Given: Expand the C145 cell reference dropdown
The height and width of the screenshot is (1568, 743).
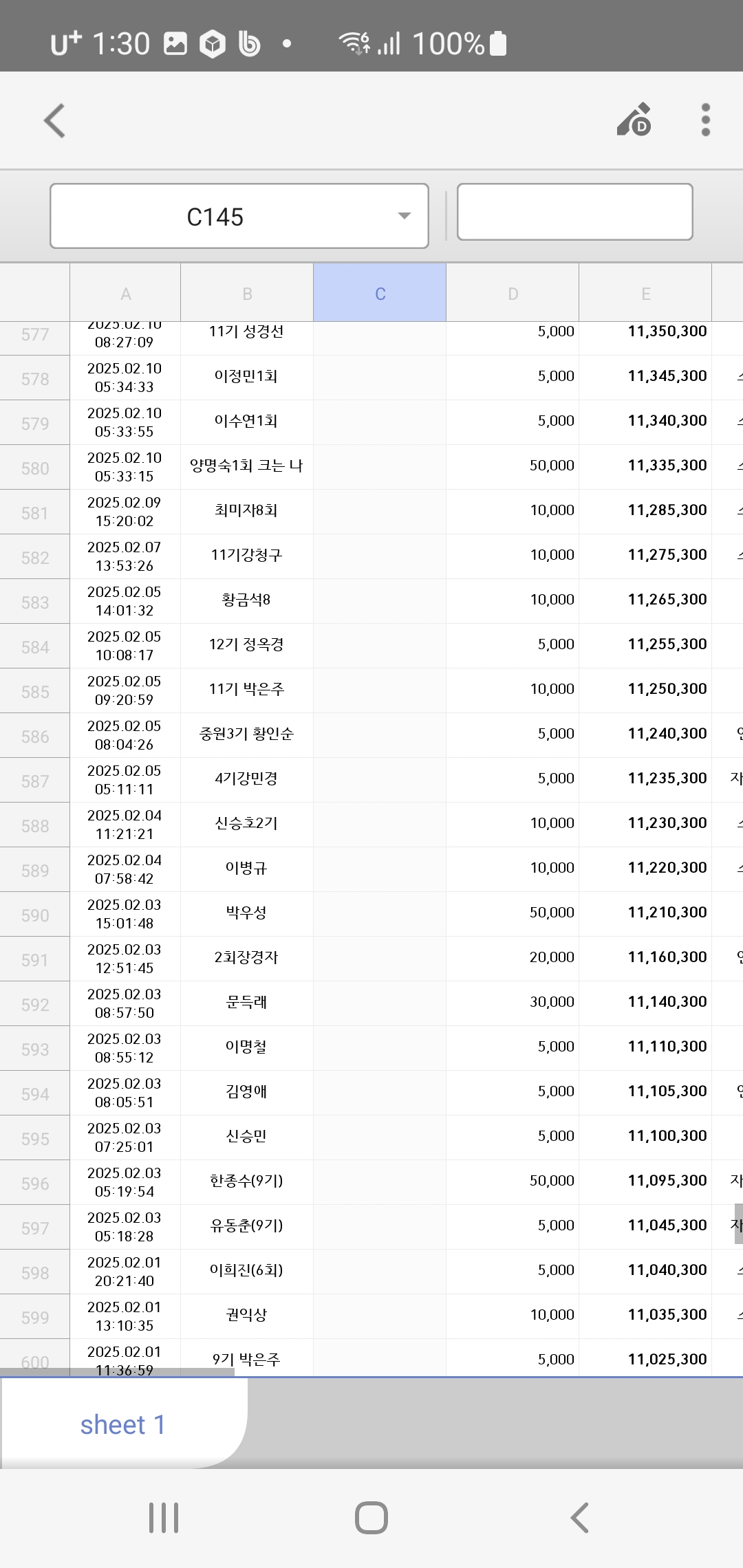Looking at the screenshot, I should coord(404,216).
